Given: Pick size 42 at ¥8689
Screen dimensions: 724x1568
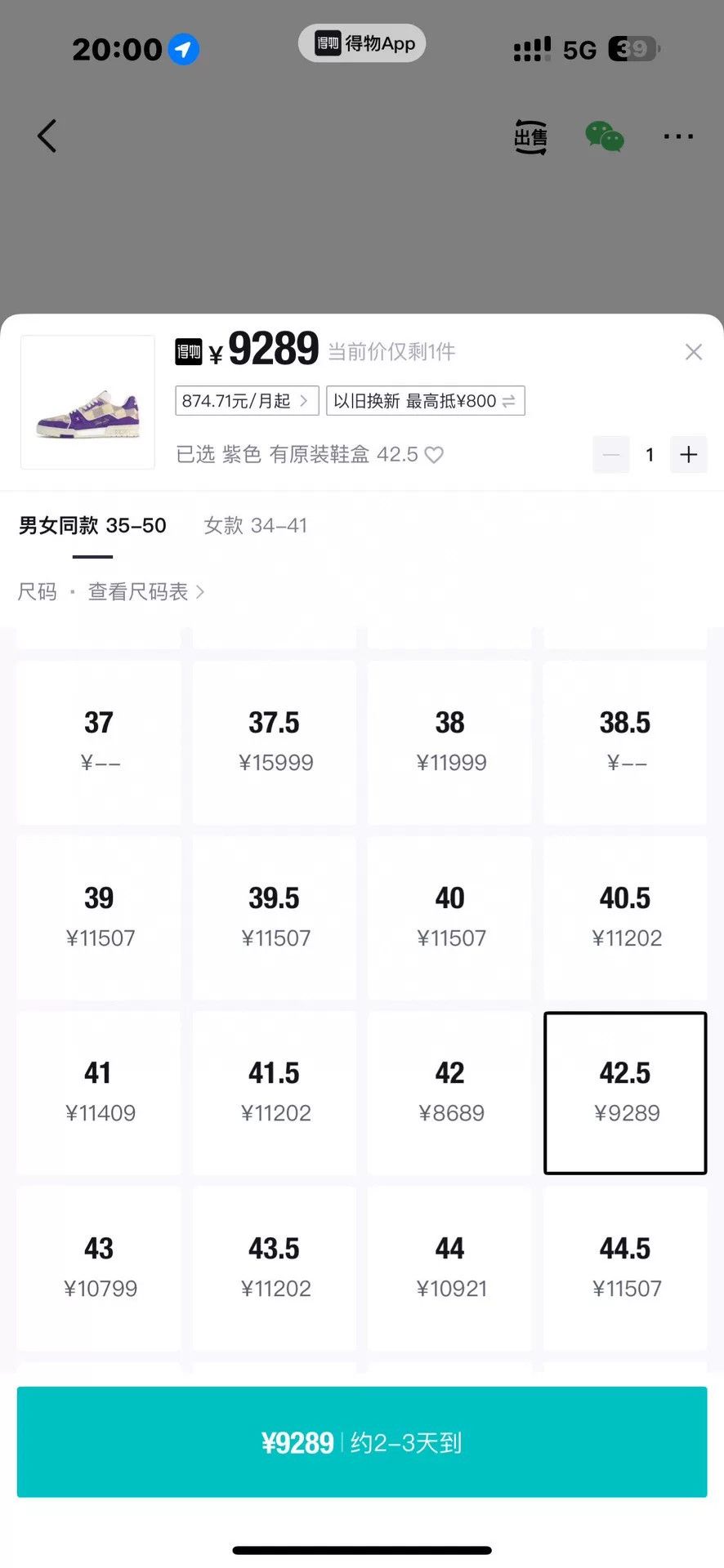Looking at the screenshot, I should [450, 1093].
